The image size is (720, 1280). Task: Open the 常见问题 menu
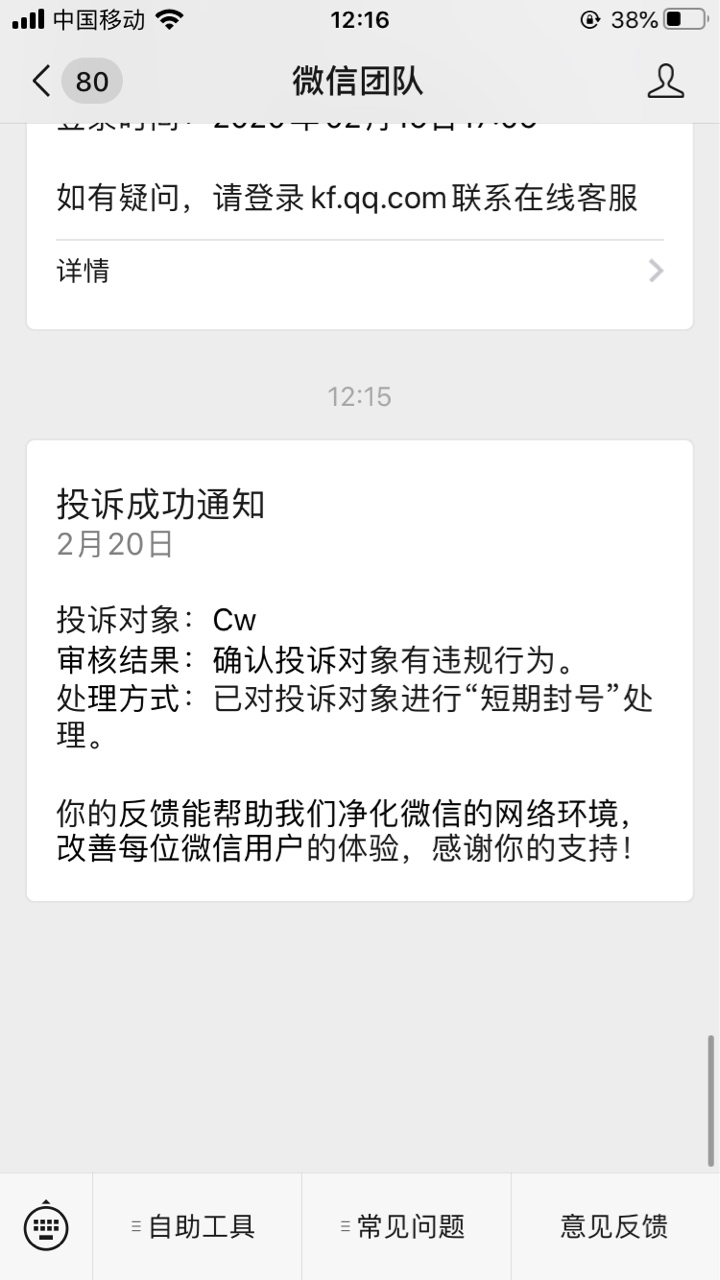coord(406,1226)
